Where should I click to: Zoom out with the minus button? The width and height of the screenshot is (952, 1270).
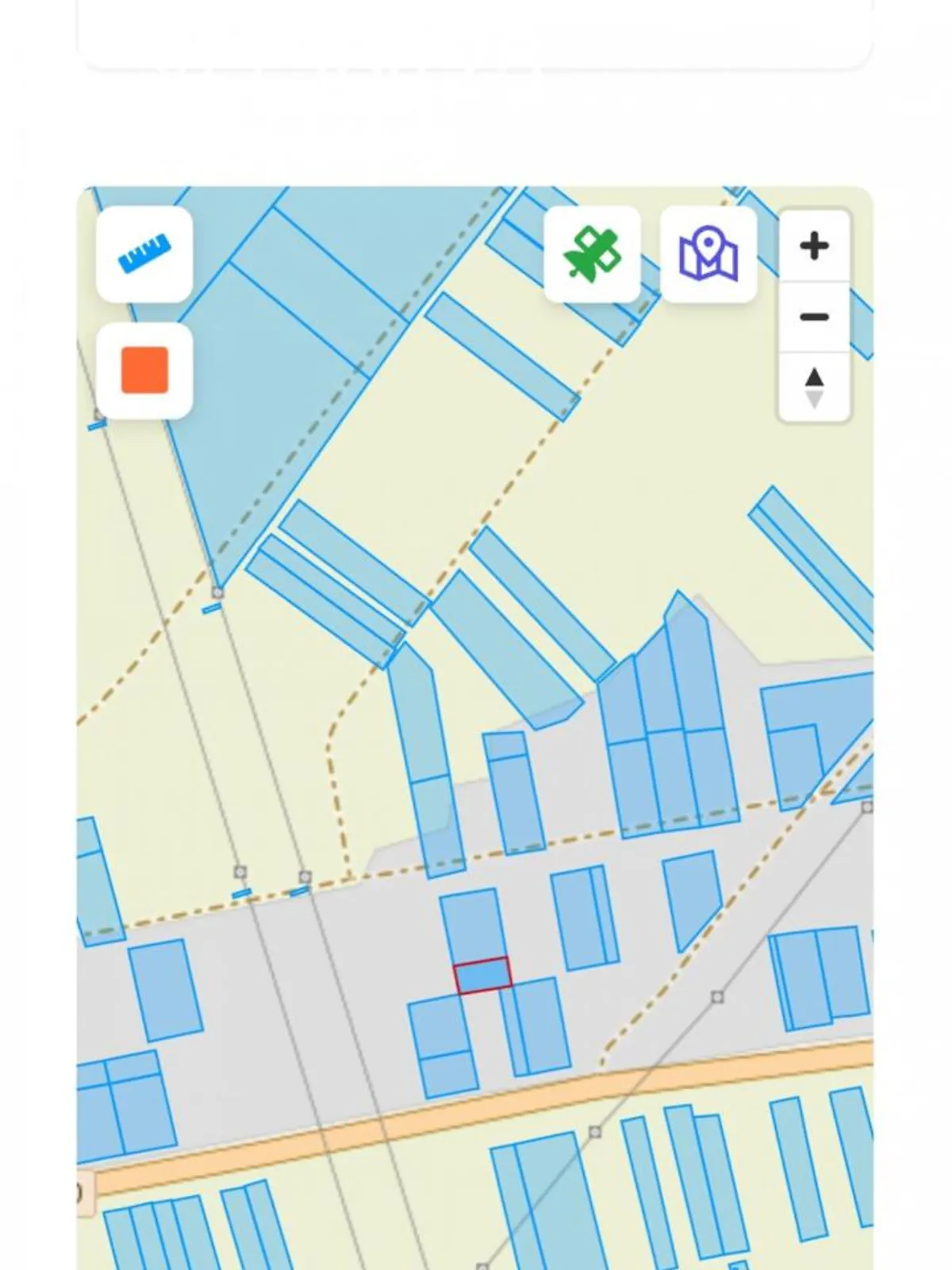point(814,317)
